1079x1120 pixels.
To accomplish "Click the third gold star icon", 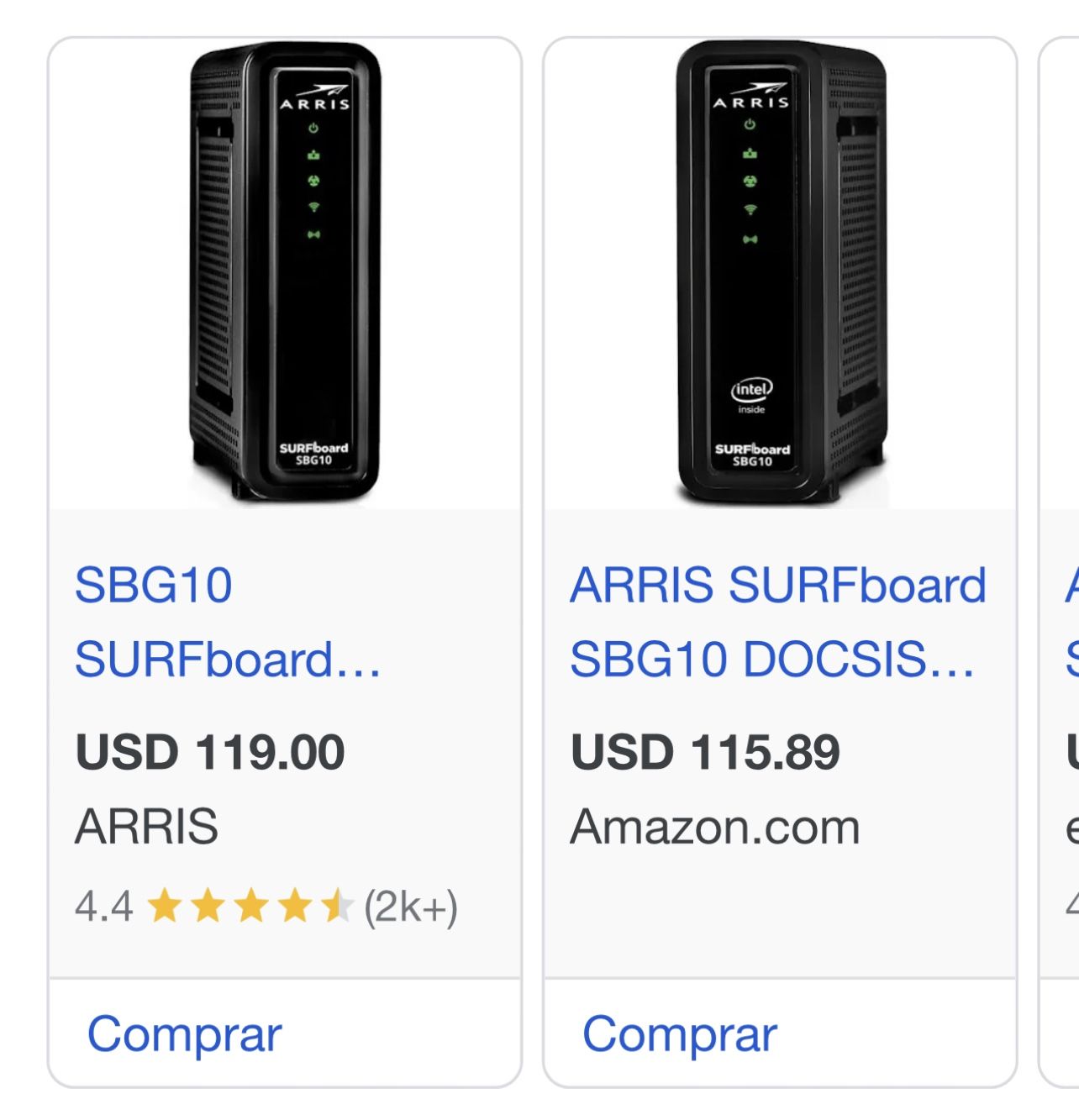I will (x=252, y=907).
